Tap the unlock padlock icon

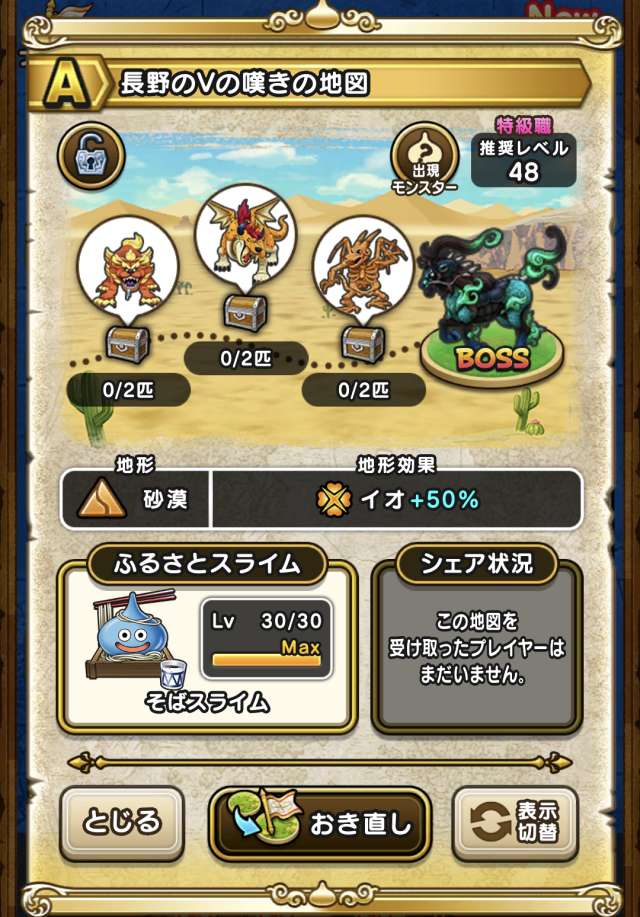90,155
